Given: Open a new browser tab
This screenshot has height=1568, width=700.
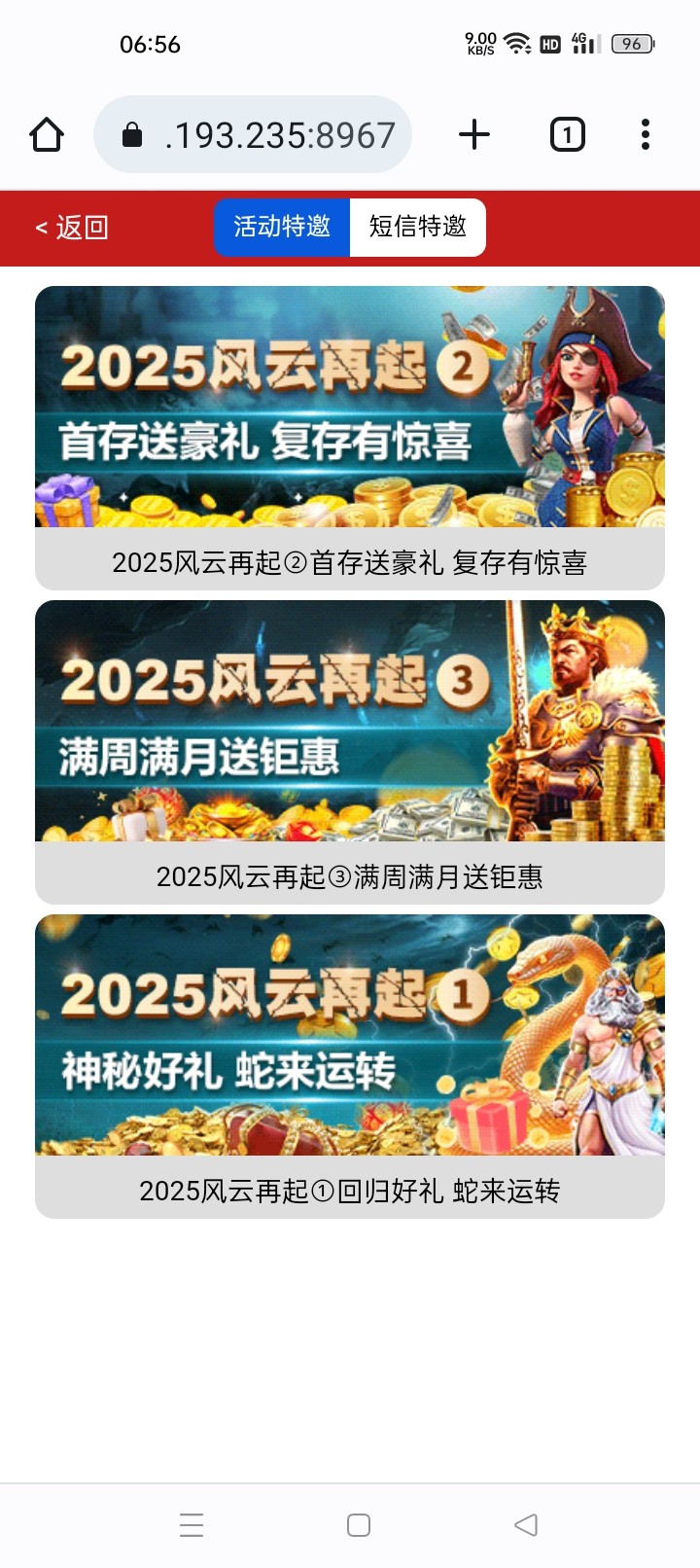Looking at the screenshot, I should click(474, 135).
